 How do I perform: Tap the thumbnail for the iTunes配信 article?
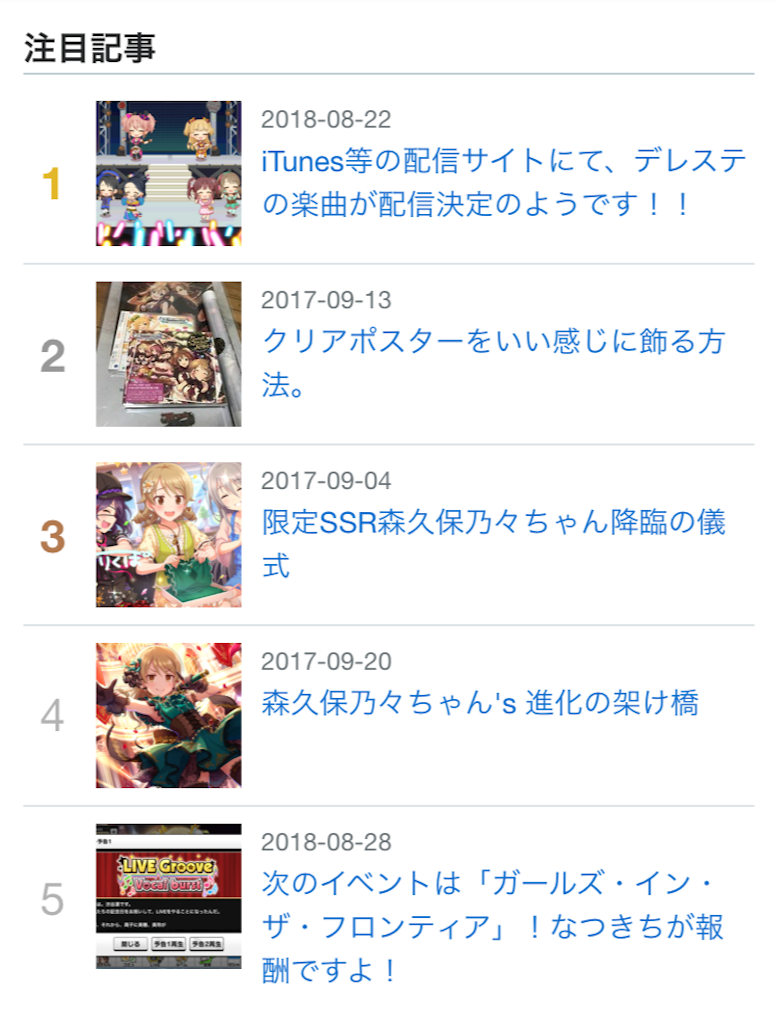168,173
